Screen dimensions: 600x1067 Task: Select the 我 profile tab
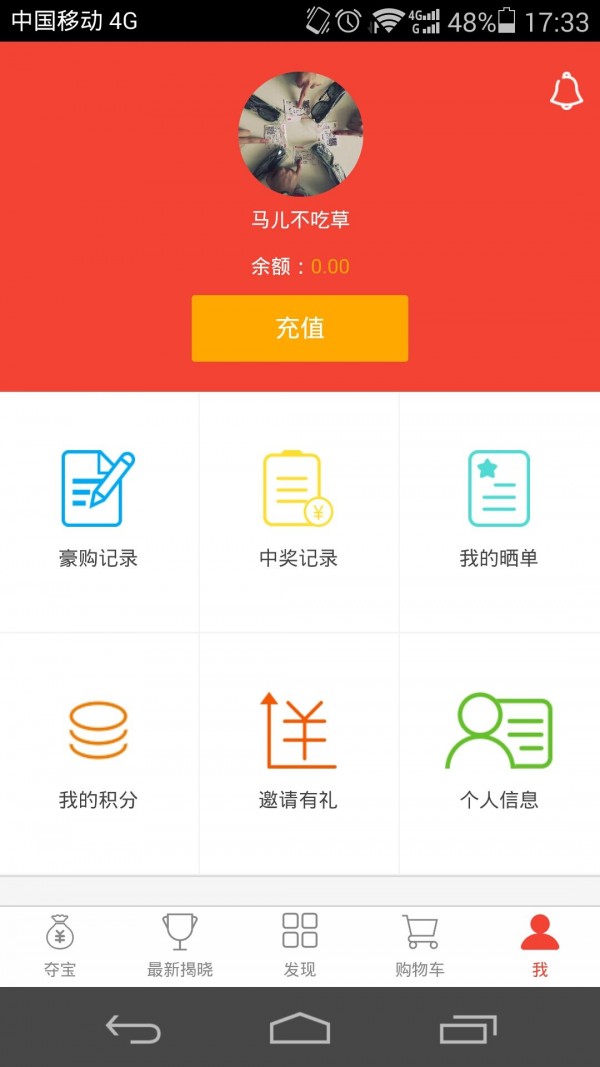coord(540,945)
